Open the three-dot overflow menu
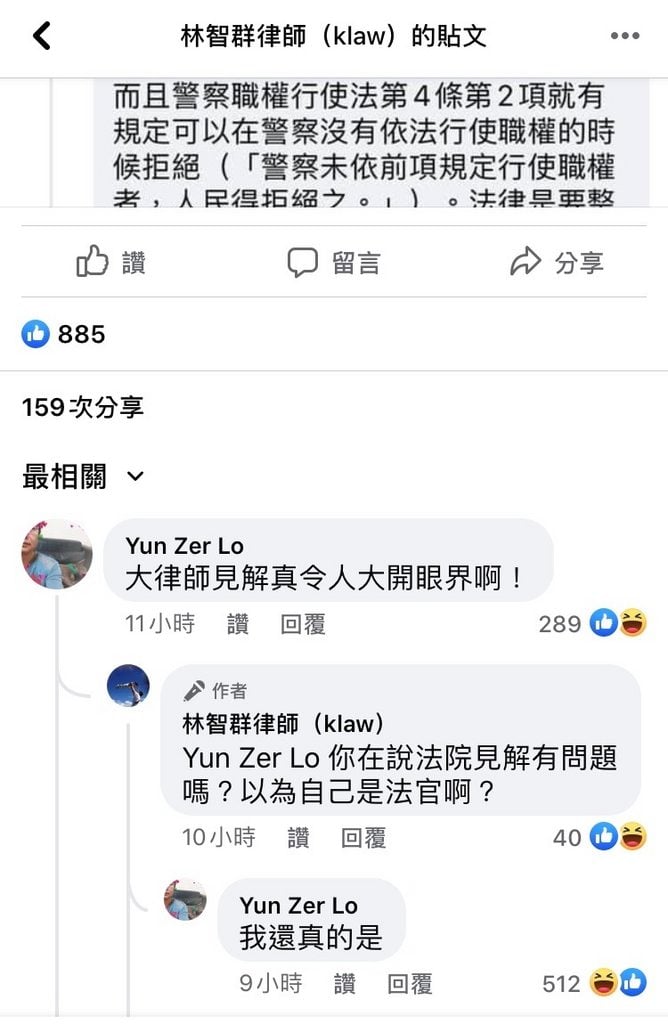 tap(625, 36)
